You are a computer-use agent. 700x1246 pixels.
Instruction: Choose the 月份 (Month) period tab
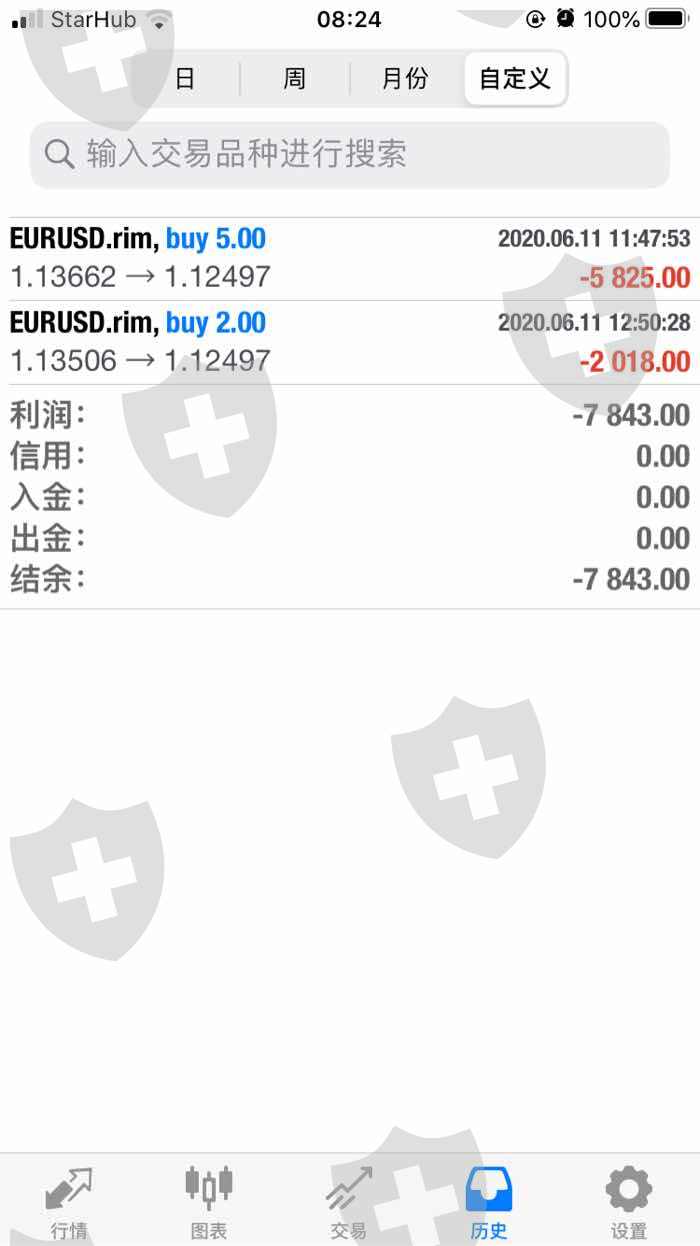[x=405, y=79]
